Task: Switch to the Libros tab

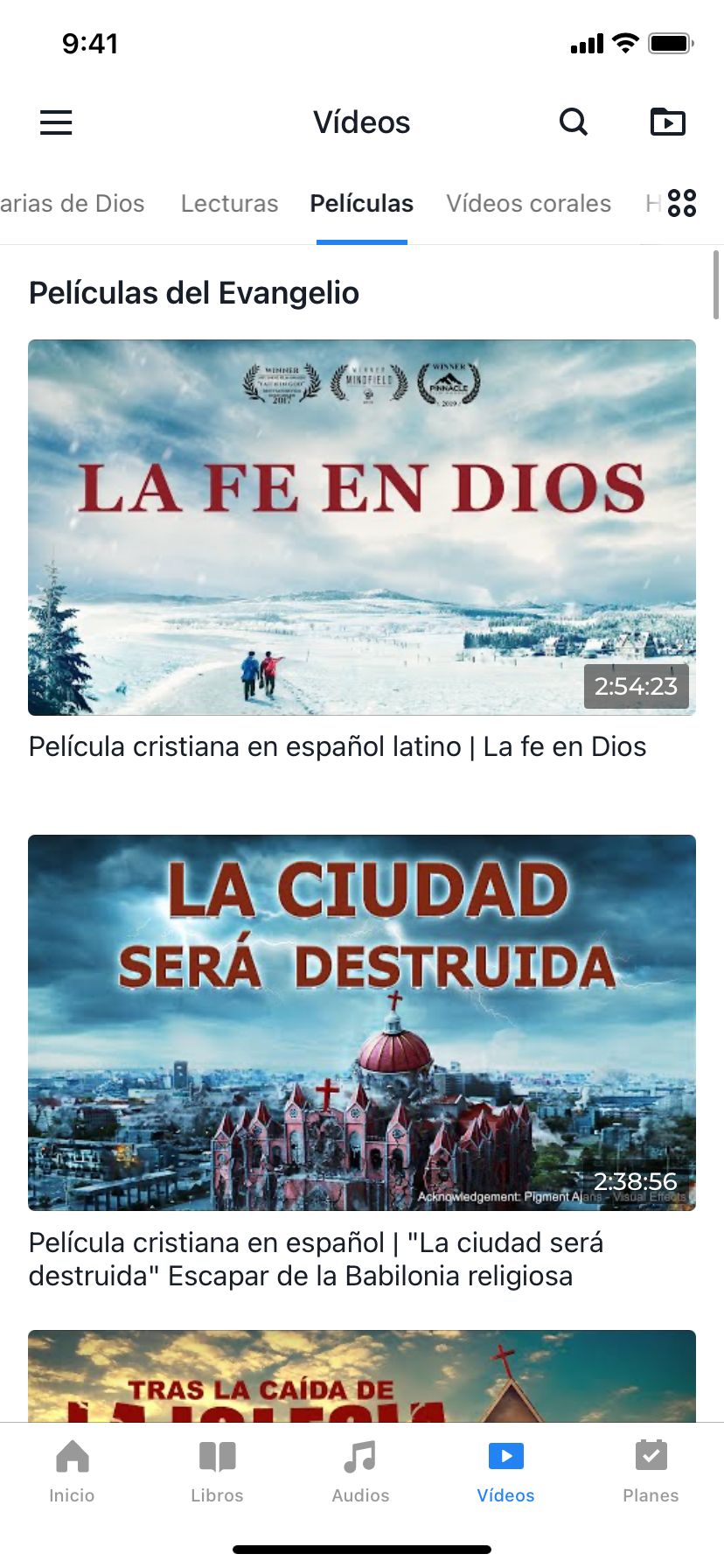Action: tap(217, 1472)
